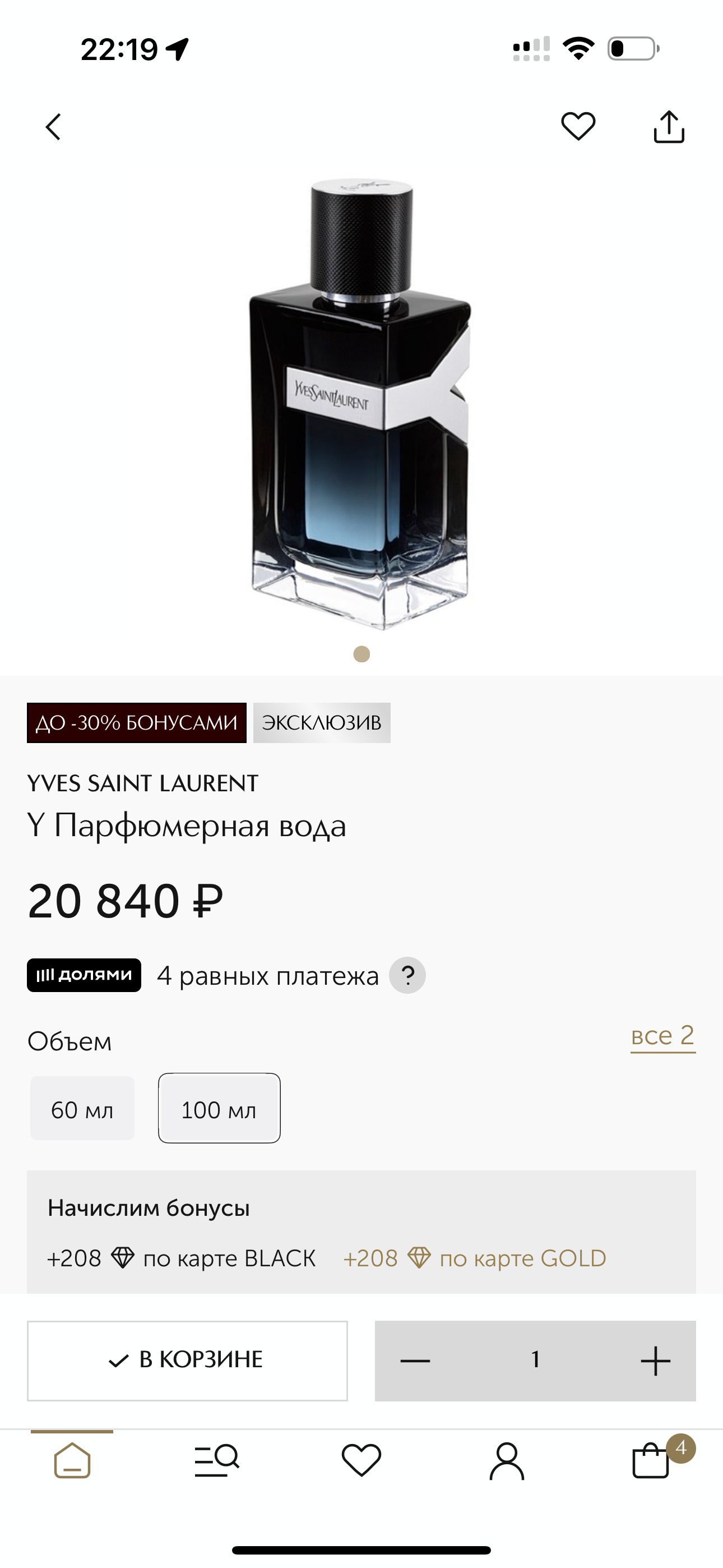
Task: Add the perfume to favorites
Action: tap(577, 127)
